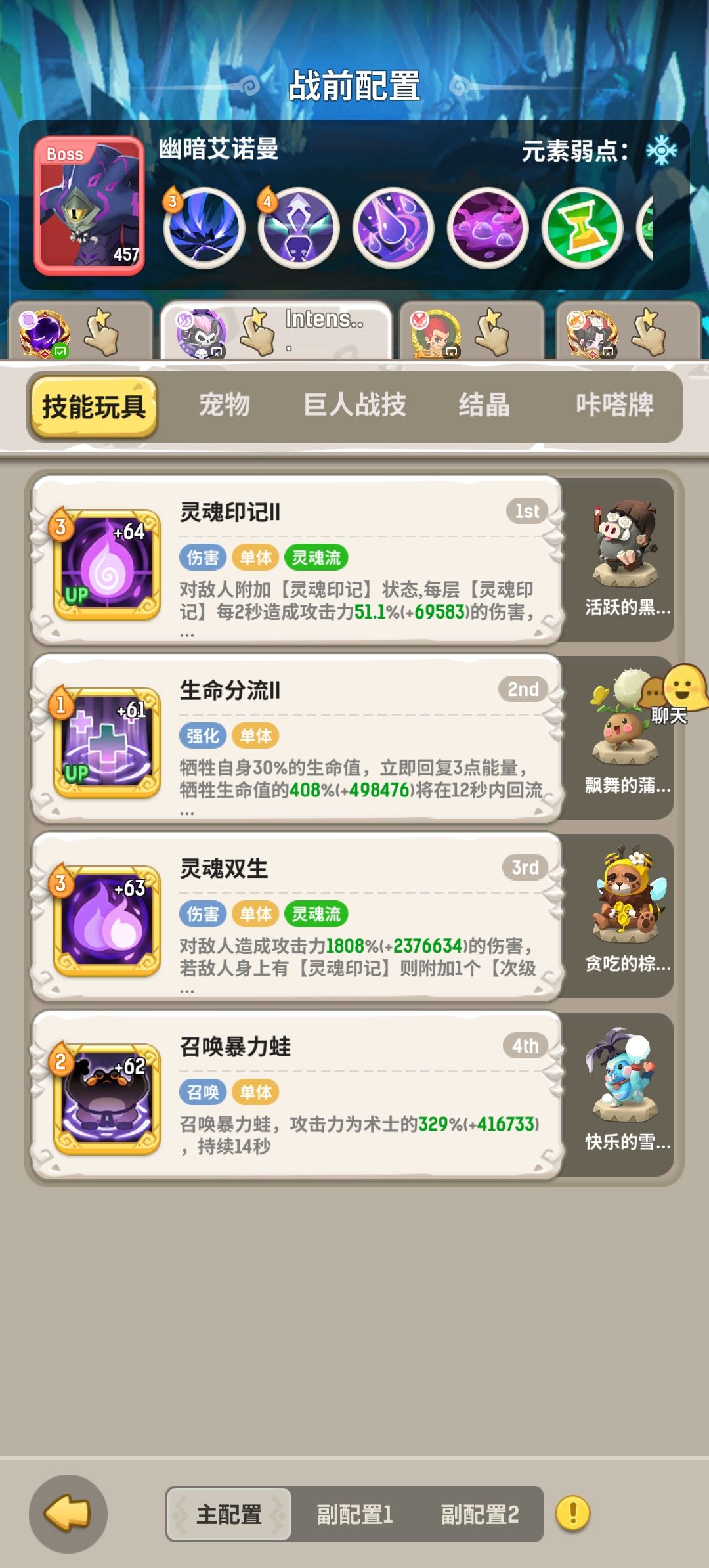Image resolution: width=709 pixels, height=1568 pixels.
Task: Open the 咔嗒牌 tab
Action: tap(615, 406)
